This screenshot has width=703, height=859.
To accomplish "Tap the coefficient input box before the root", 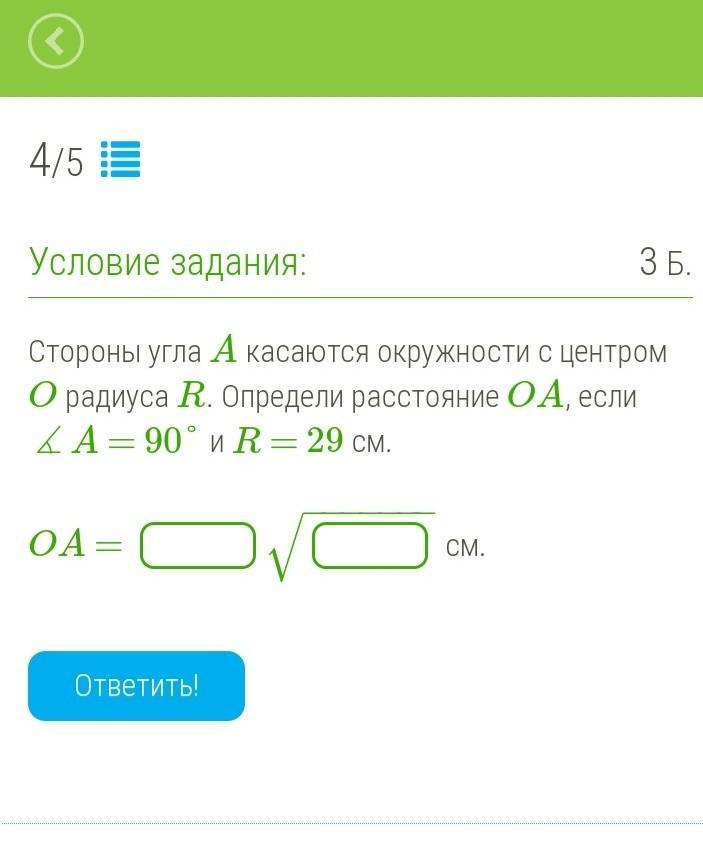I will 198,546.
